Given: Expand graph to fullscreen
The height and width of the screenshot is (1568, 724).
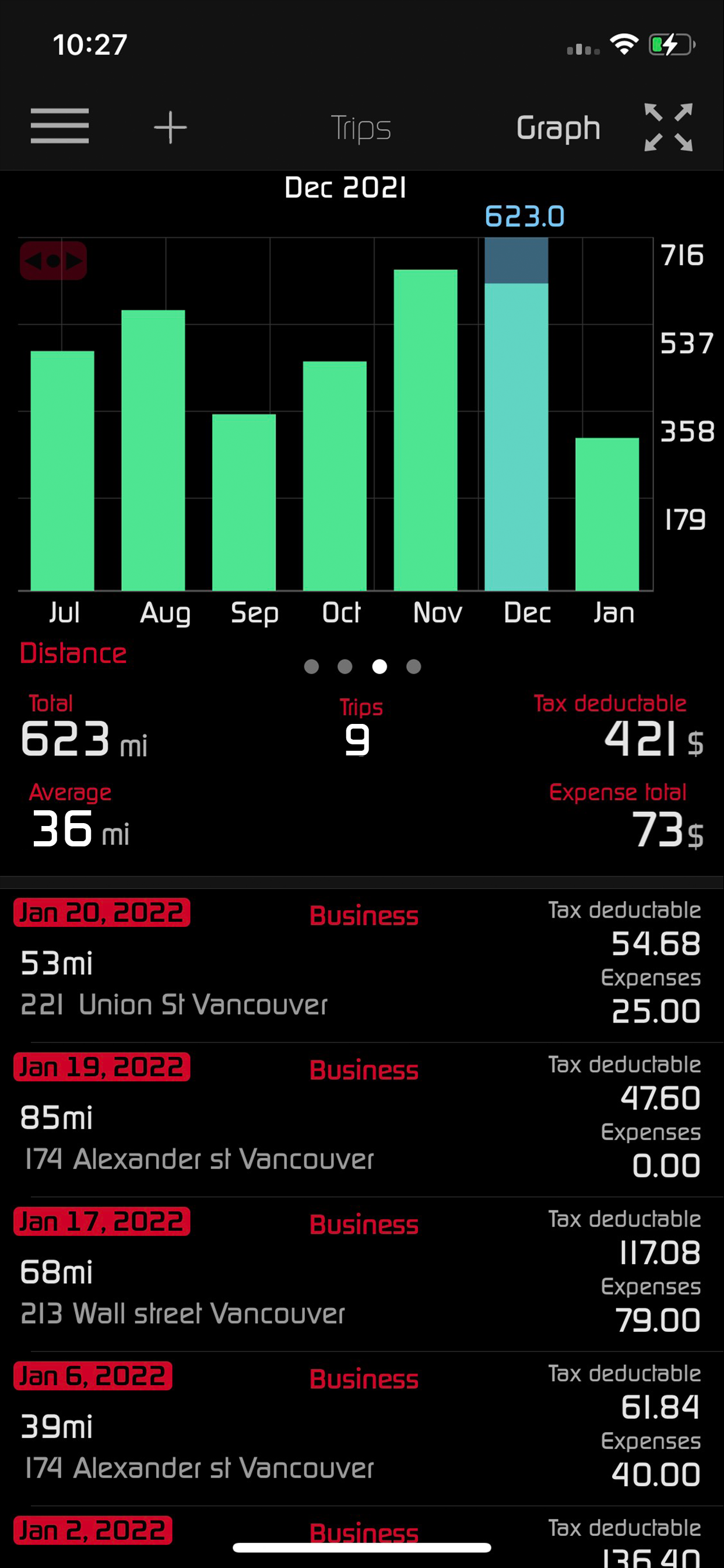Looking at the screenshot, I should coord(669,127).
